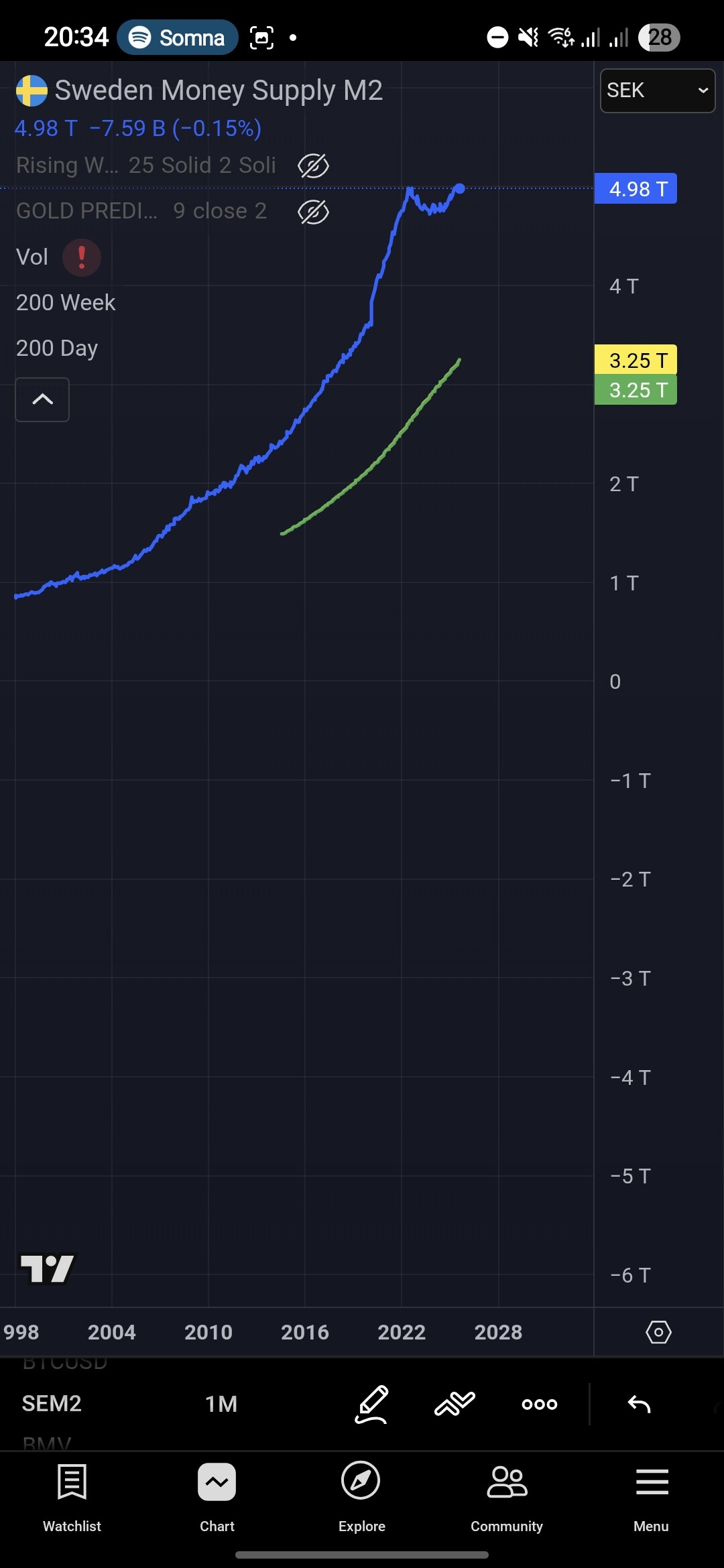
Task: Collapse the indicator legend
Action: click(42, 399)
